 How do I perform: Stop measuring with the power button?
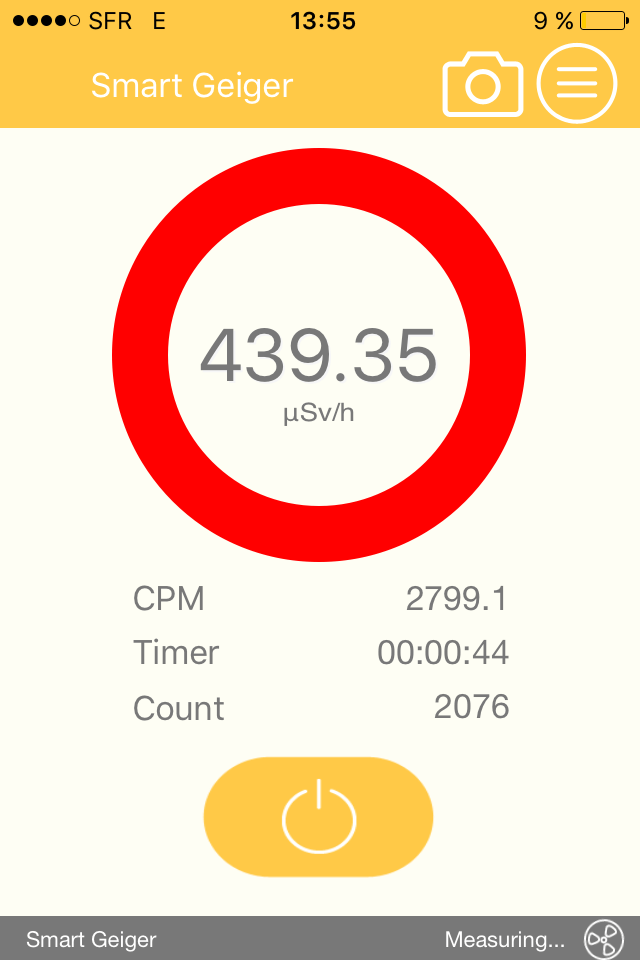[318, 816]
